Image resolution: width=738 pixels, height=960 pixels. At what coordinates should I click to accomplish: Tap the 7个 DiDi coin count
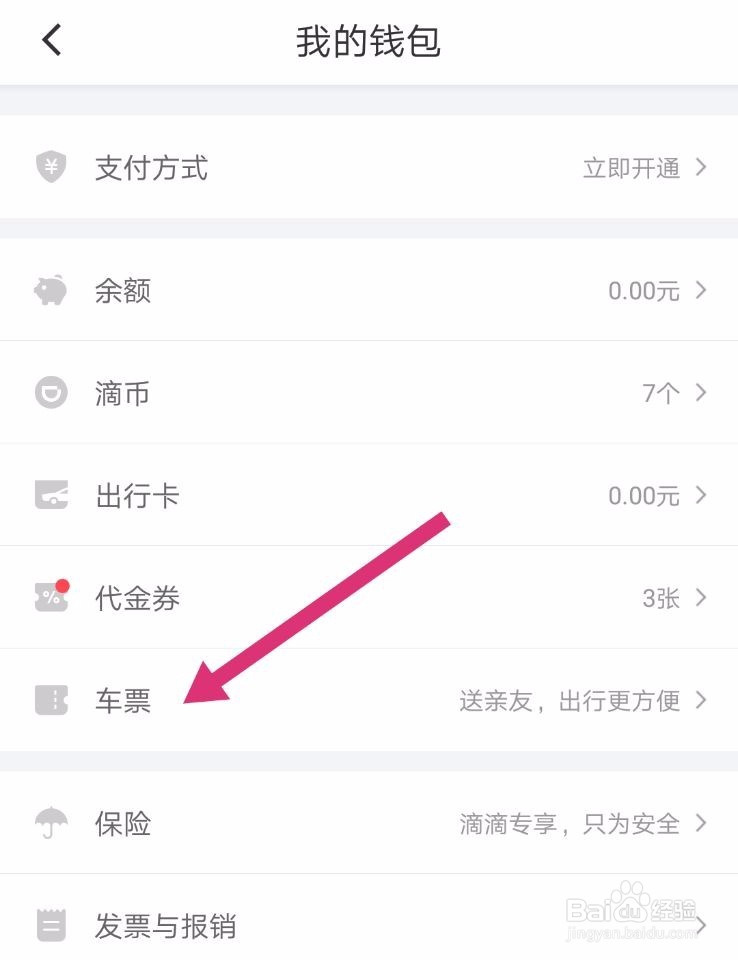661,393
